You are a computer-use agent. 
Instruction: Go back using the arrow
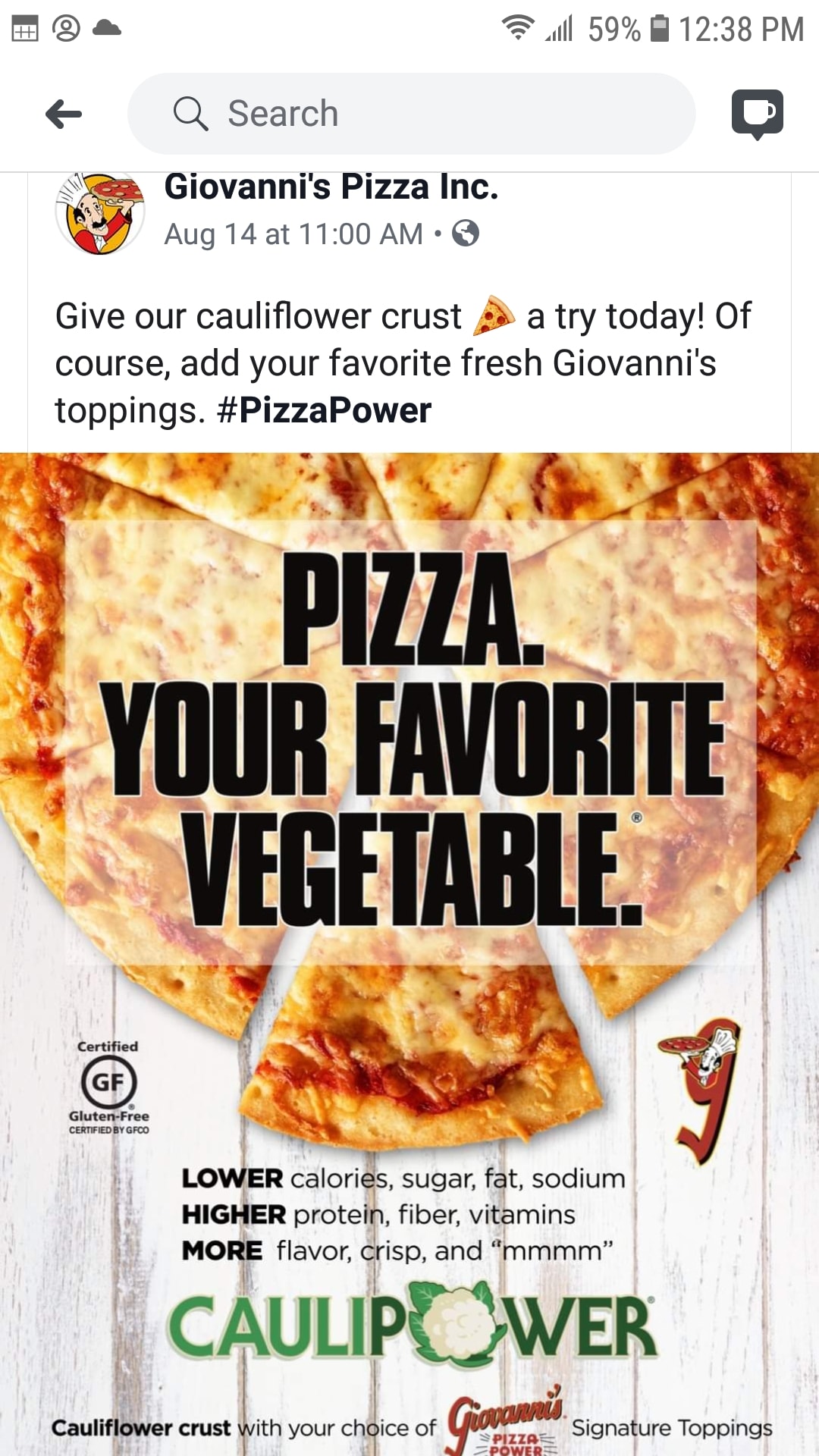pos(64,115)
